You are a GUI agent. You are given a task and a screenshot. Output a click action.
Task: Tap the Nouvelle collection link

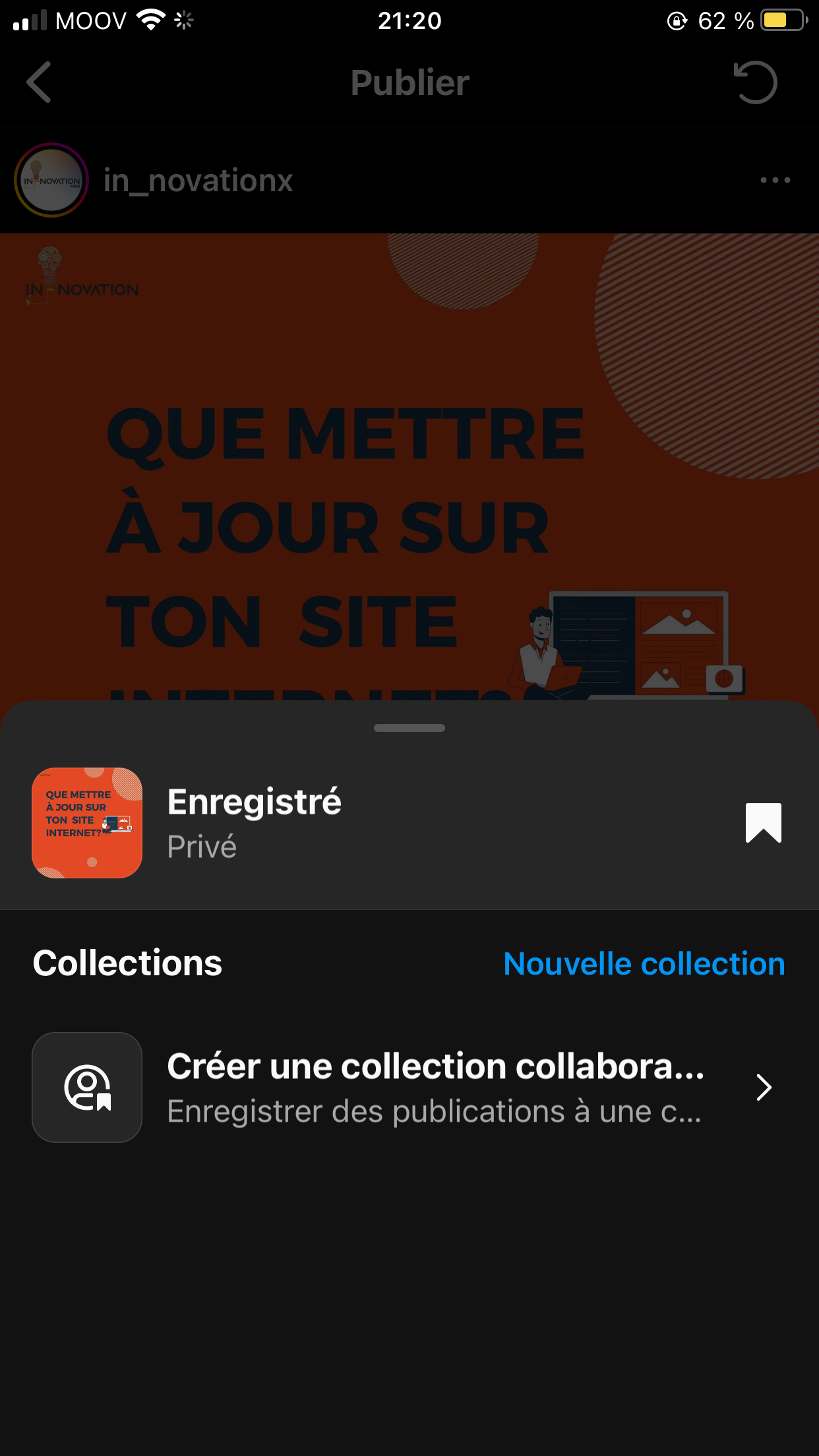(x=644, y=963)
